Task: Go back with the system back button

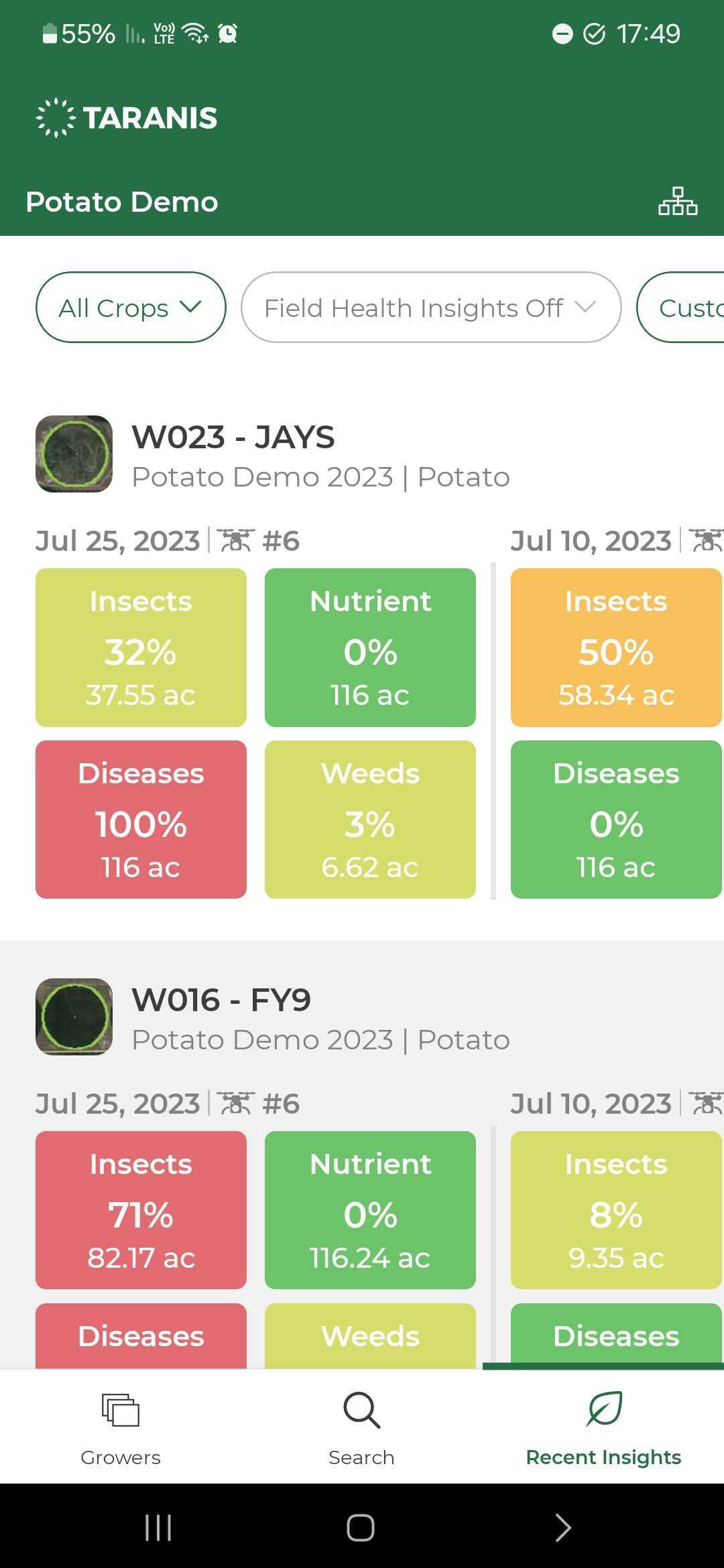Action: [563, 1528]
